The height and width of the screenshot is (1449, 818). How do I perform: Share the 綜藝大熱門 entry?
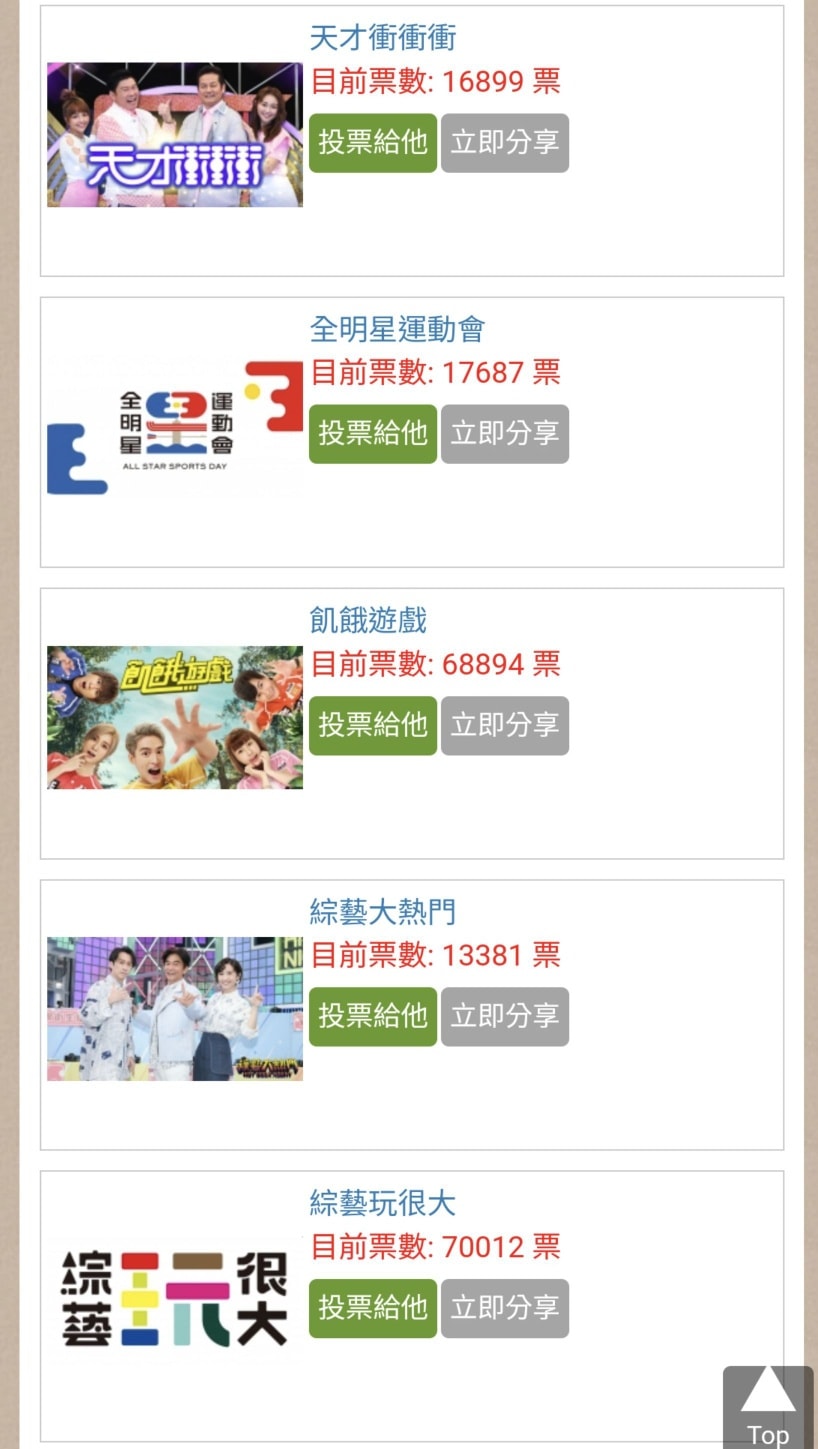tap(504, 1016)
